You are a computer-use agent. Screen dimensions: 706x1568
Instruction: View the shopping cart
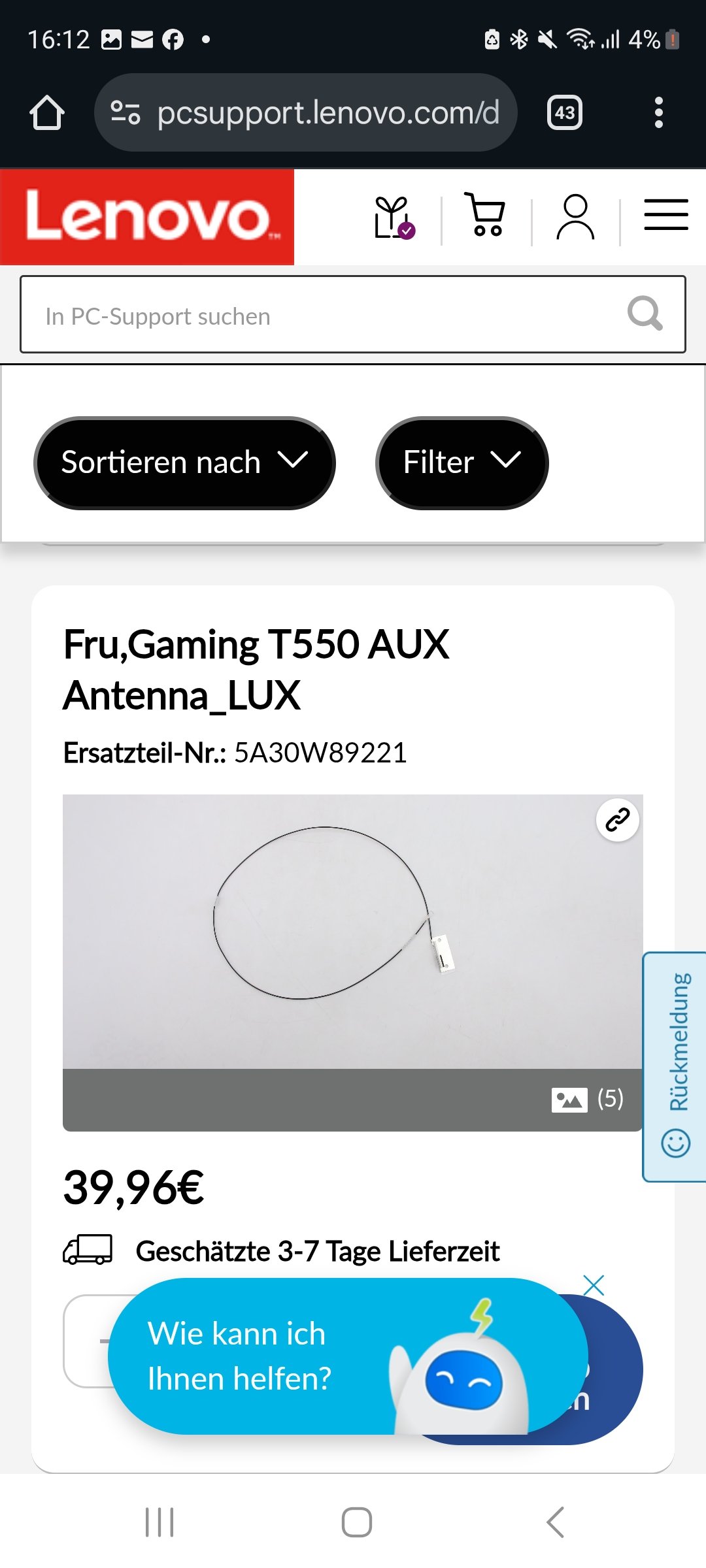[485, 214]
